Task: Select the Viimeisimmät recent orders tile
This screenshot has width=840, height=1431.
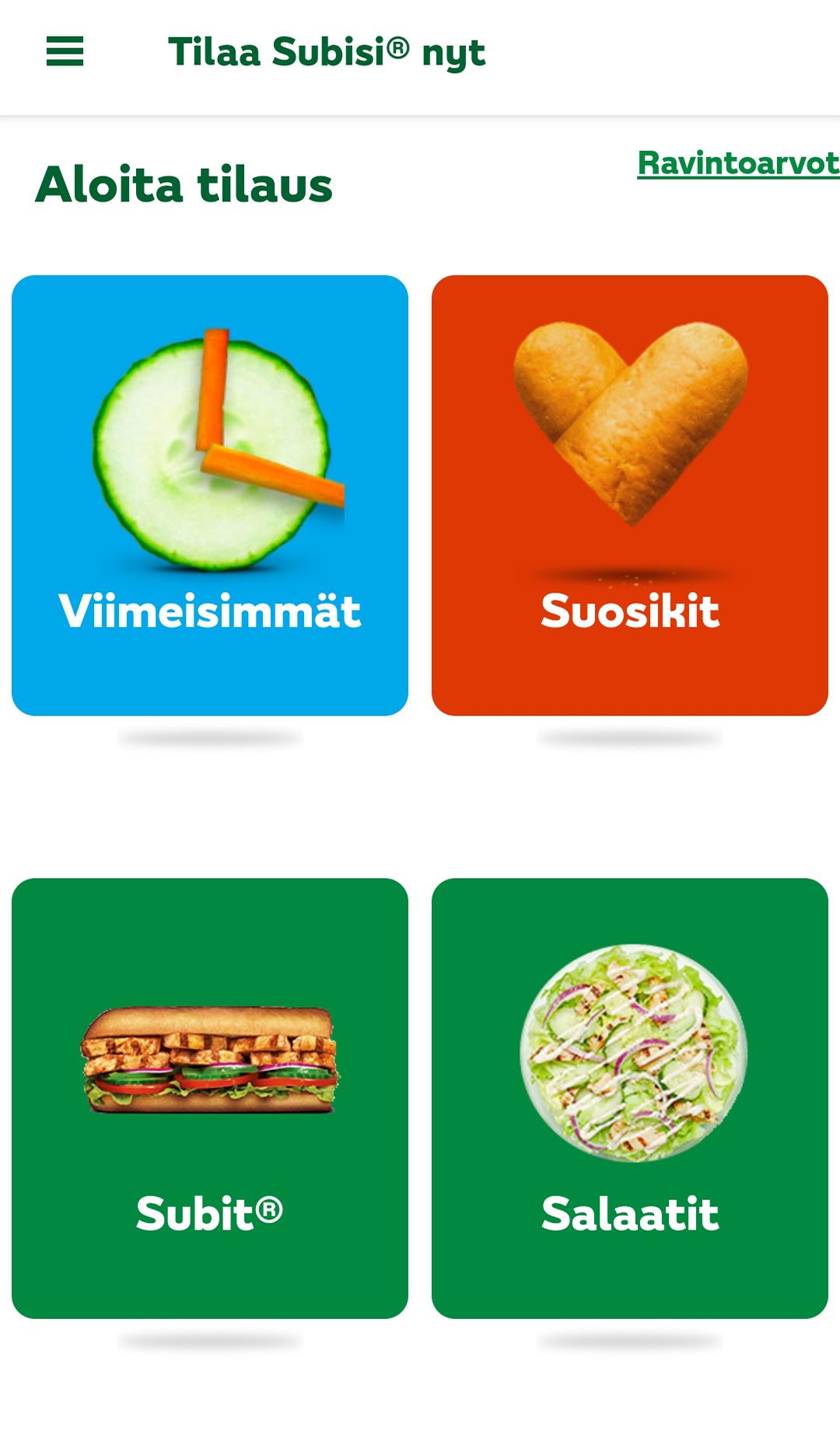Action: (210, 495)
